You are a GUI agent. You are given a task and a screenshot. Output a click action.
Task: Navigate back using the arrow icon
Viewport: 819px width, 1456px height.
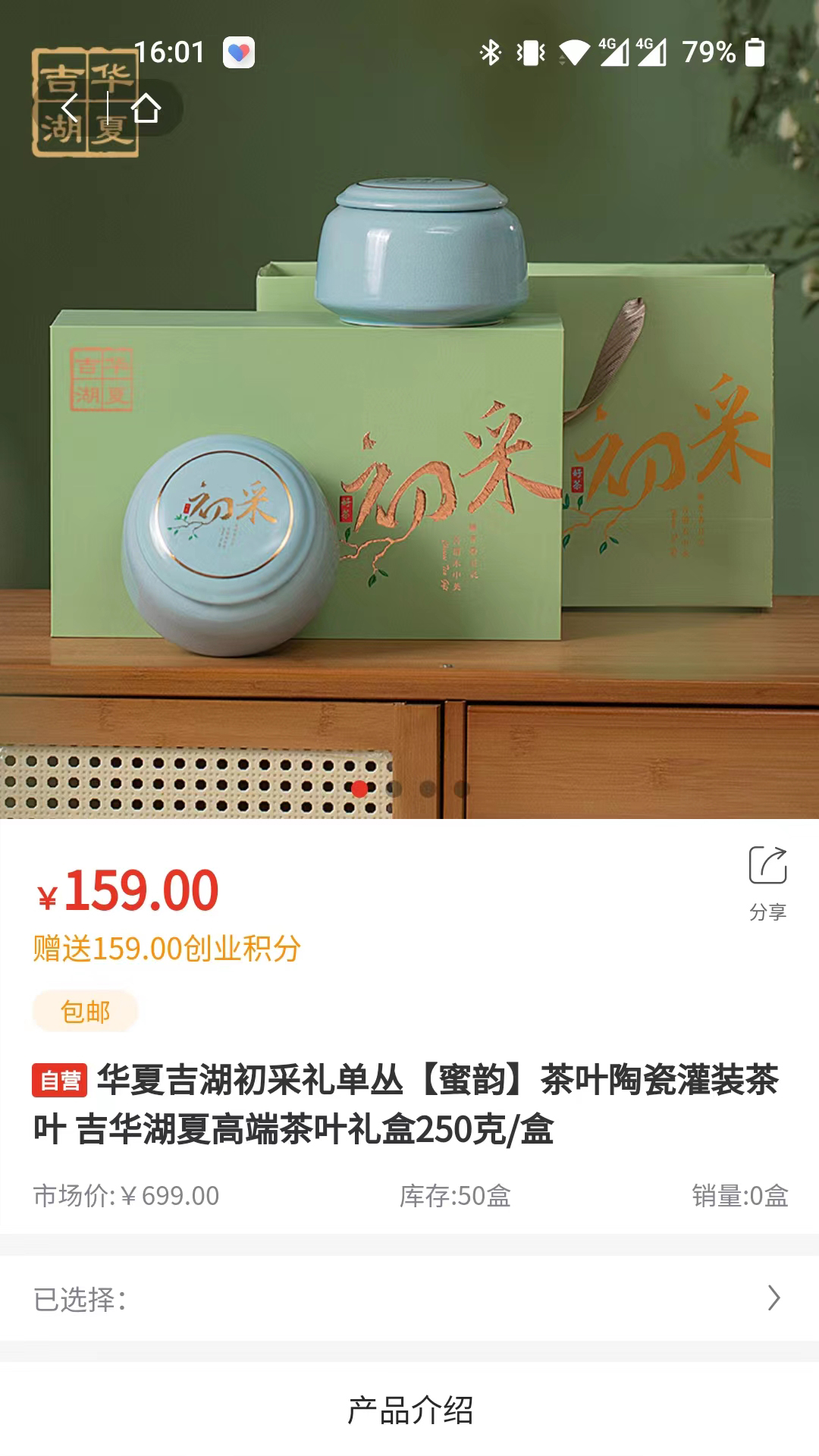pyautogui.click(x=71, y=108)
